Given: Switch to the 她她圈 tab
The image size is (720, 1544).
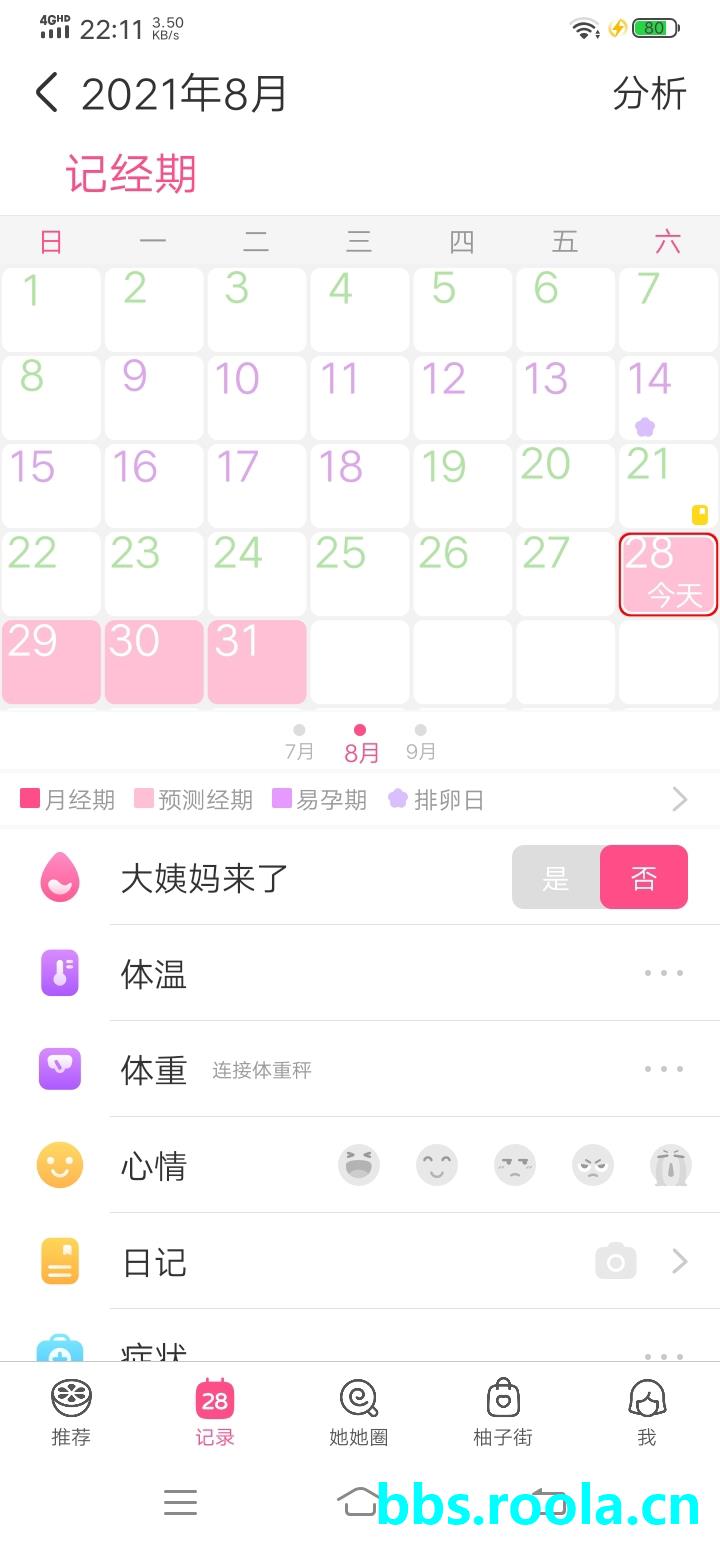Looking at the screenshot, I should [x=359, y=1412].
